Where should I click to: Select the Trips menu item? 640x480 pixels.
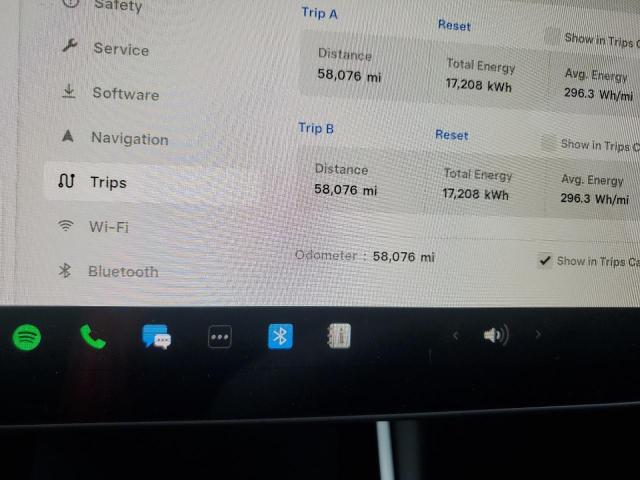tap(107, 182)
